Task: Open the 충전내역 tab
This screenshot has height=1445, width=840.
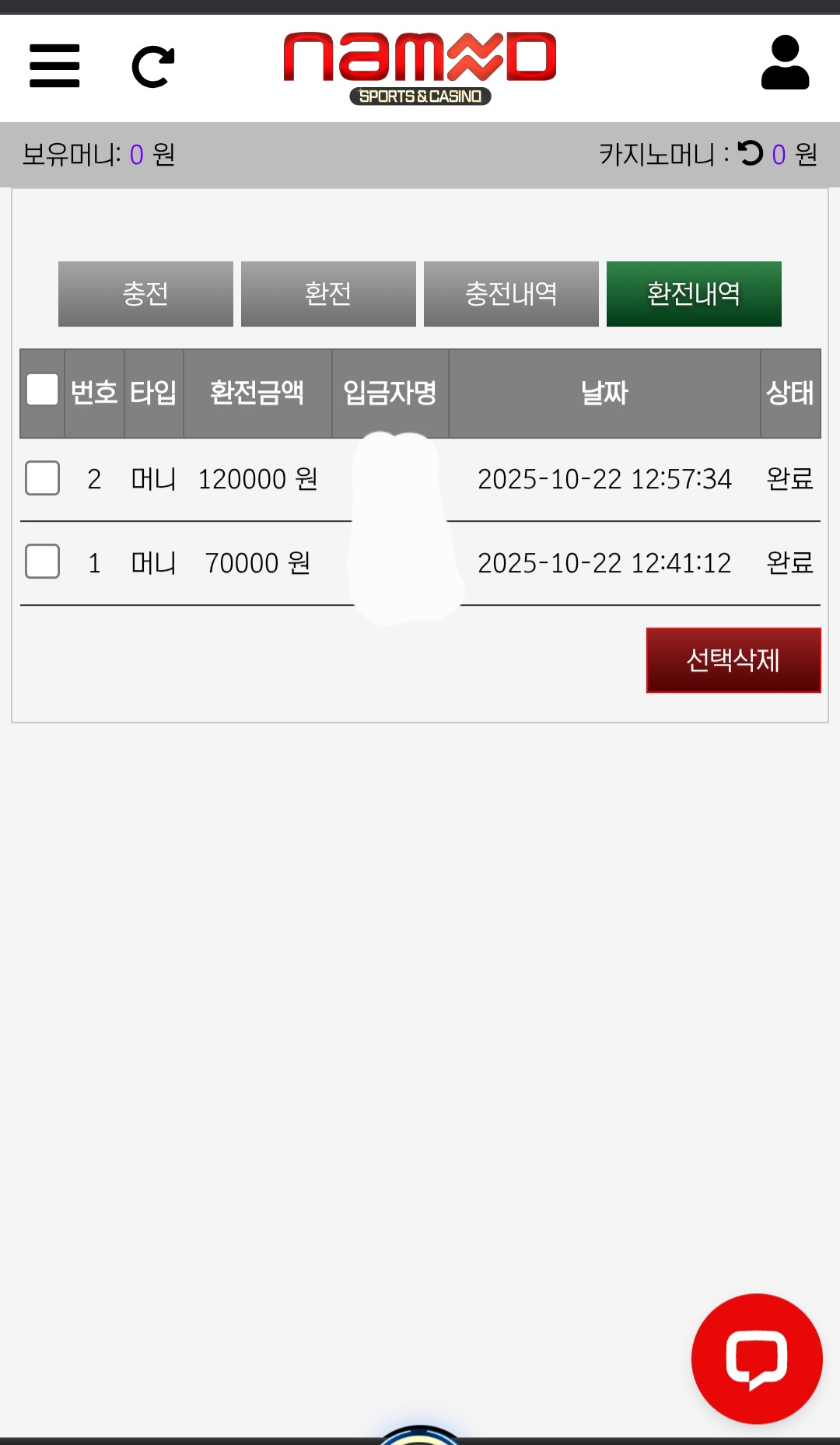Action: click(x=511, y=294)
